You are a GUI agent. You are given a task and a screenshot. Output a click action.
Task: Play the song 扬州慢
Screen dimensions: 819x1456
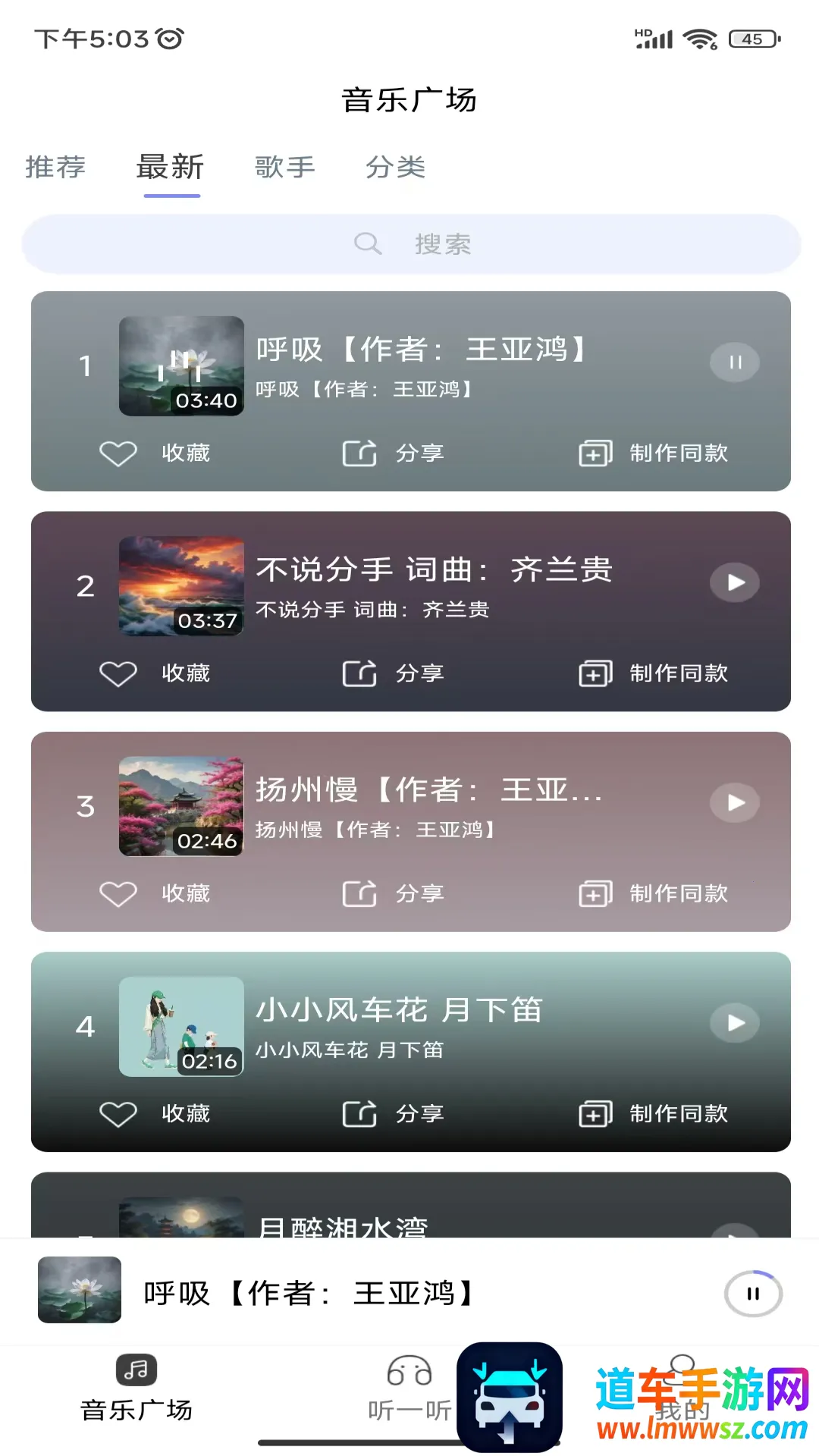(734, 802)
